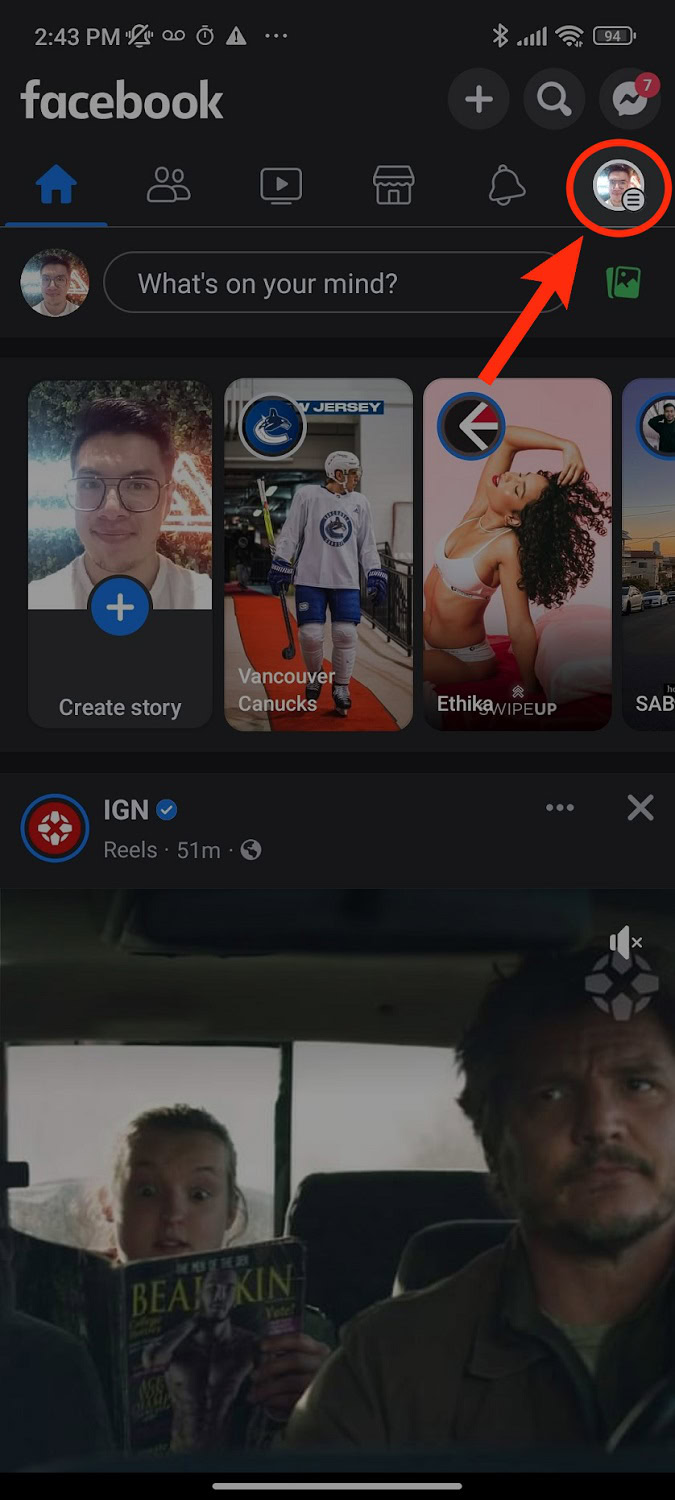Open the IGN page name

coord(126,810)
